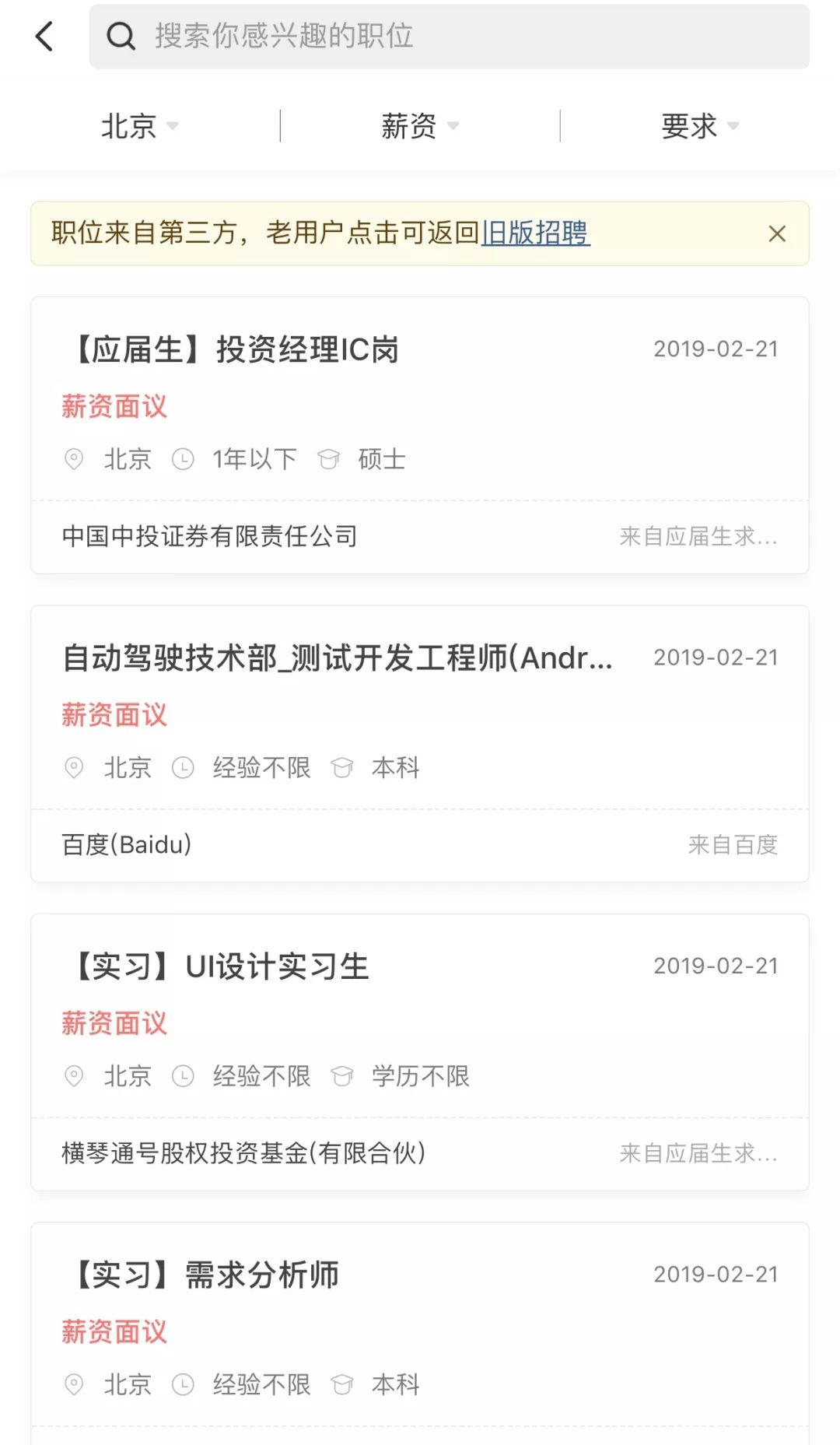
Task: Tap the job search box
Action: (x=449, y=37)
